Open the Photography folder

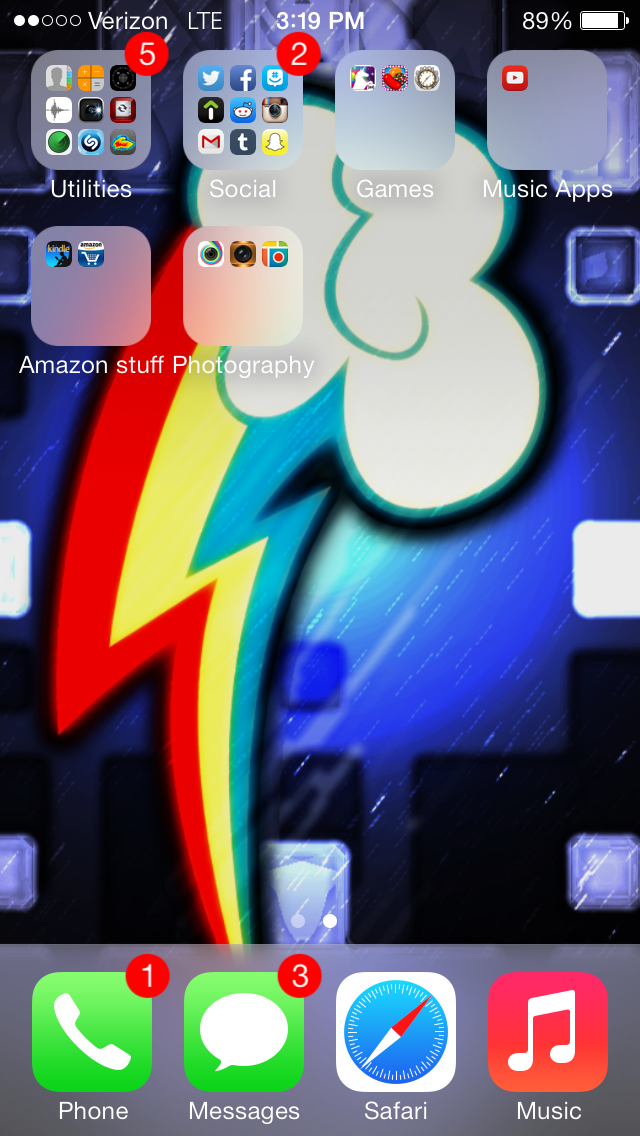point(243,286)
